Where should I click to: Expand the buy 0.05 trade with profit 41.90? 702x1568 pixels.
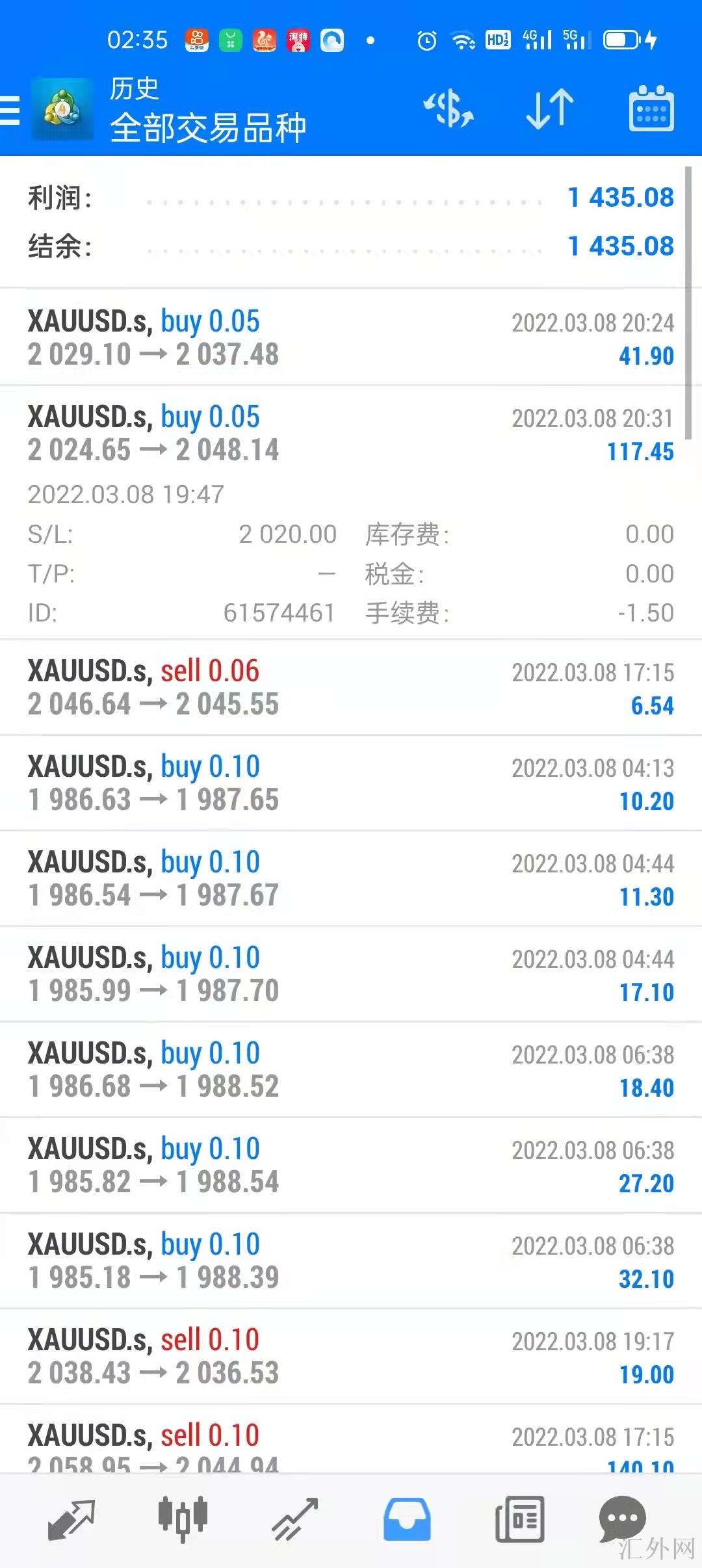click(351, 338)
